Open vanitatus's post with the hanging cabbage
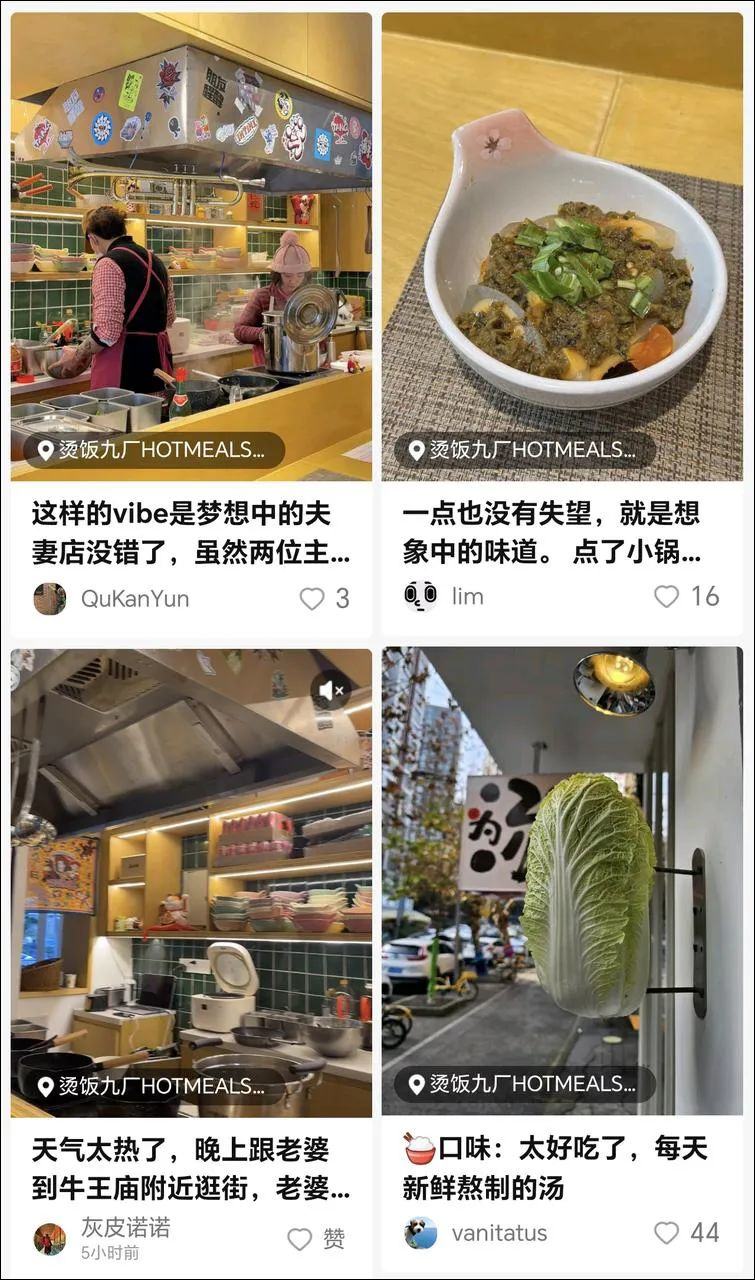The image size is (755, 1280). point(562,881)
